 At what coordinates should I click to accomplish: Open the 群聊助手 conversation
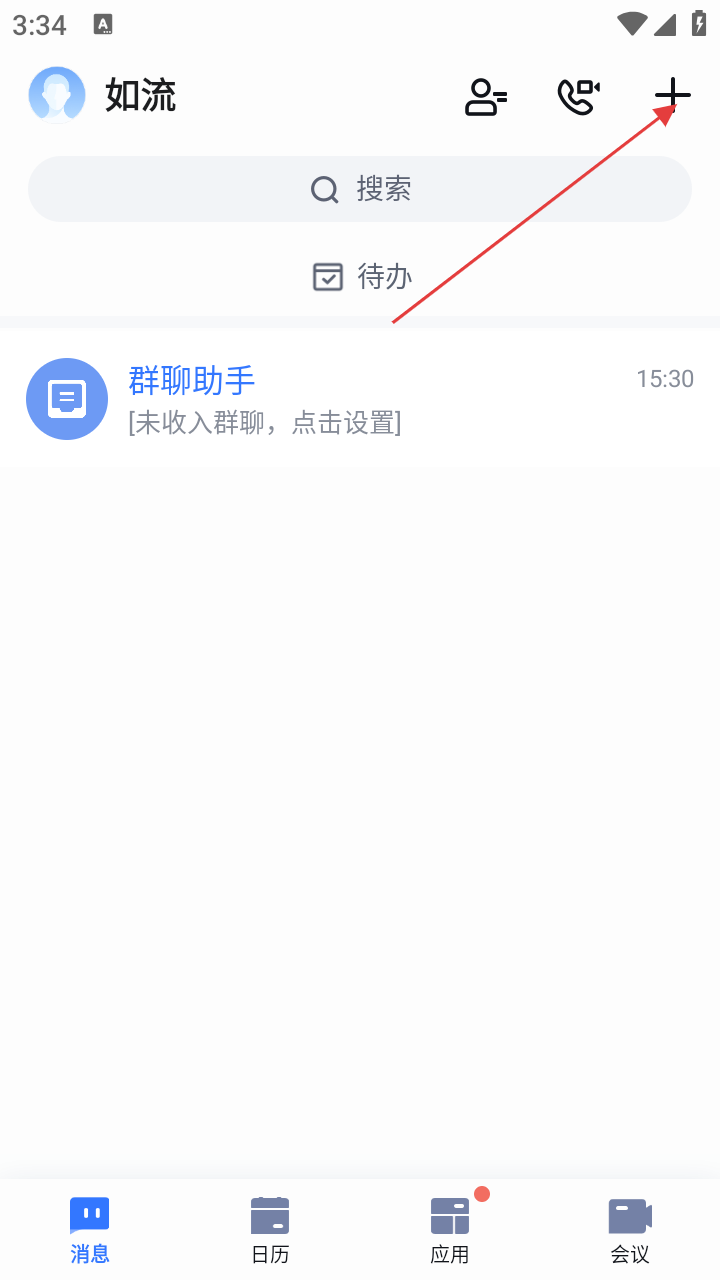coord(360,399)
